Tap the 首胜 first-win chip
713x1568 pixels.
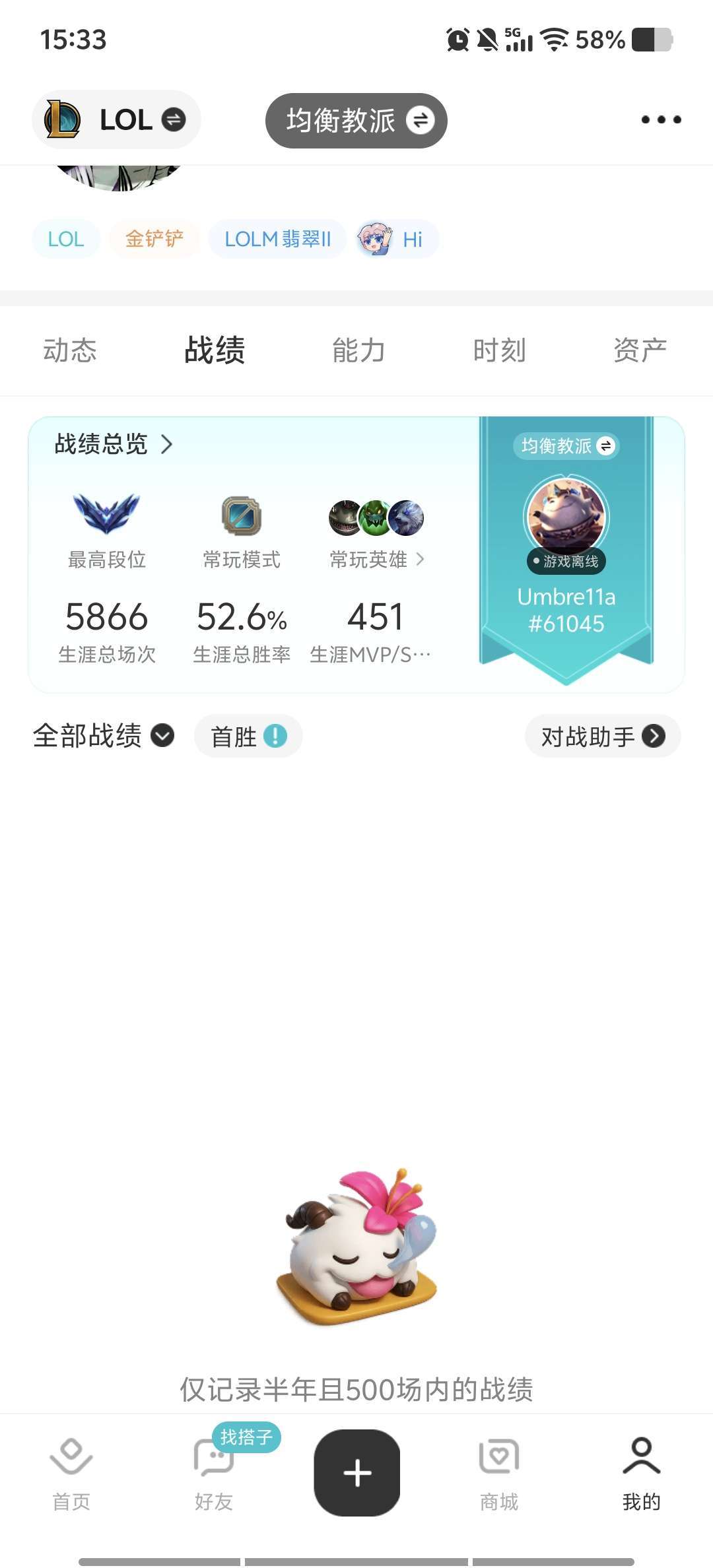point(248,736)
